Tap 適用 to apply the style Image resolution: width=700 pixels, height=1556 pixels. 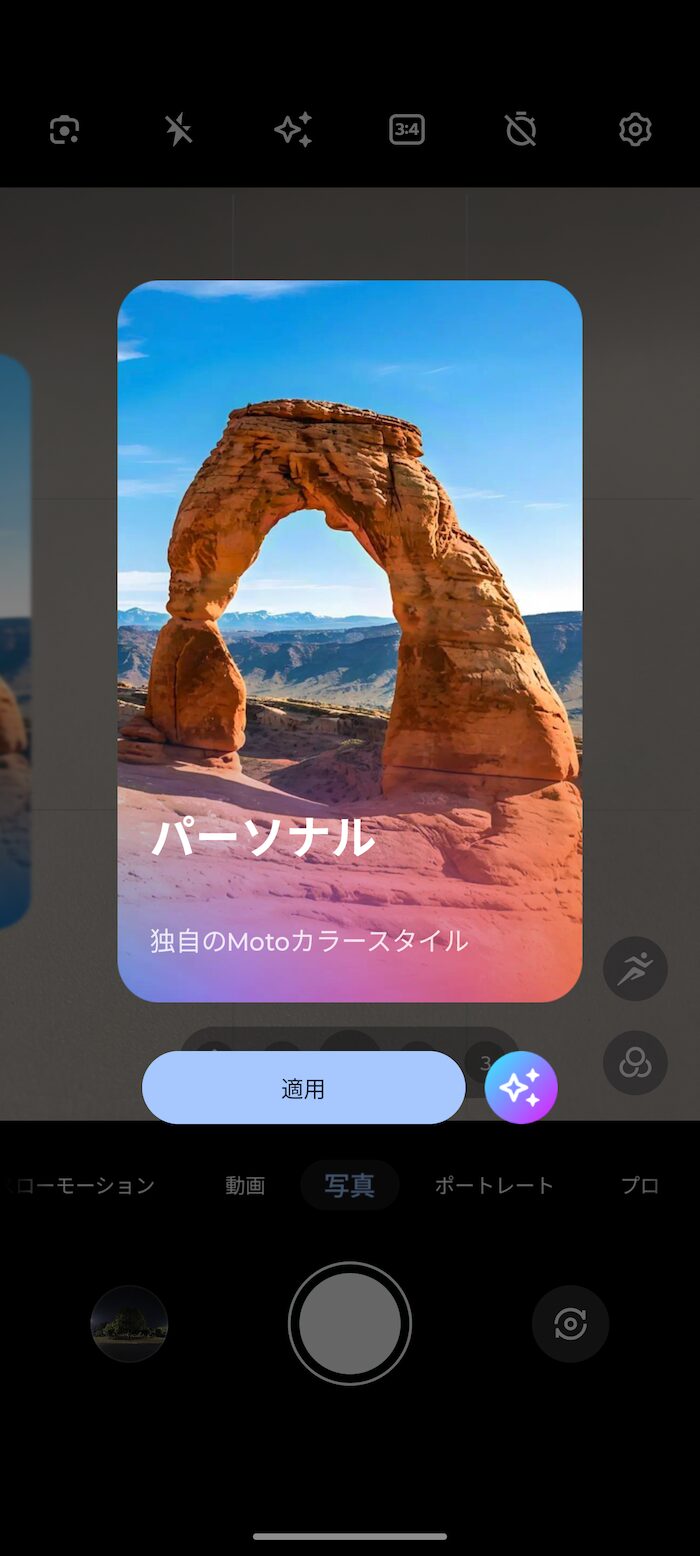[304, 1088]
